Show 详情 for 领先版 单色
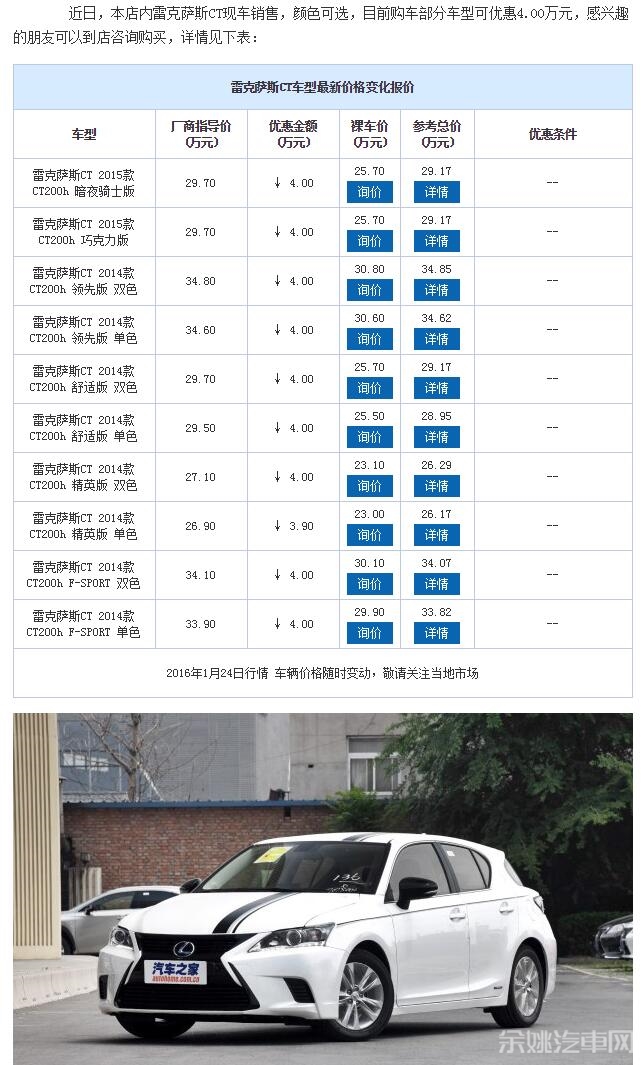641x1065 pixels. (x=437, y=339)
